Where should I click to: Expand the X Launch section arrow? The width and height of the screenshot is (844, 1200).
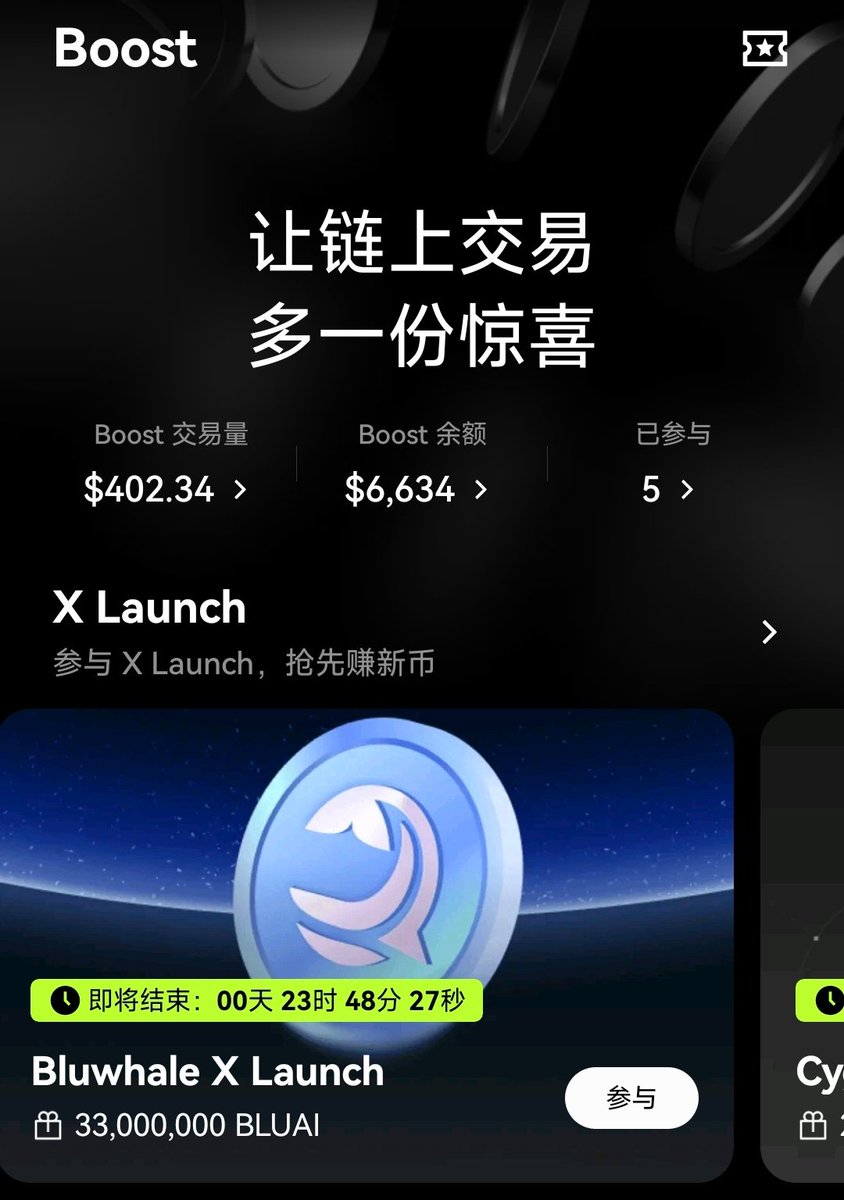click(x=769, y=632)
